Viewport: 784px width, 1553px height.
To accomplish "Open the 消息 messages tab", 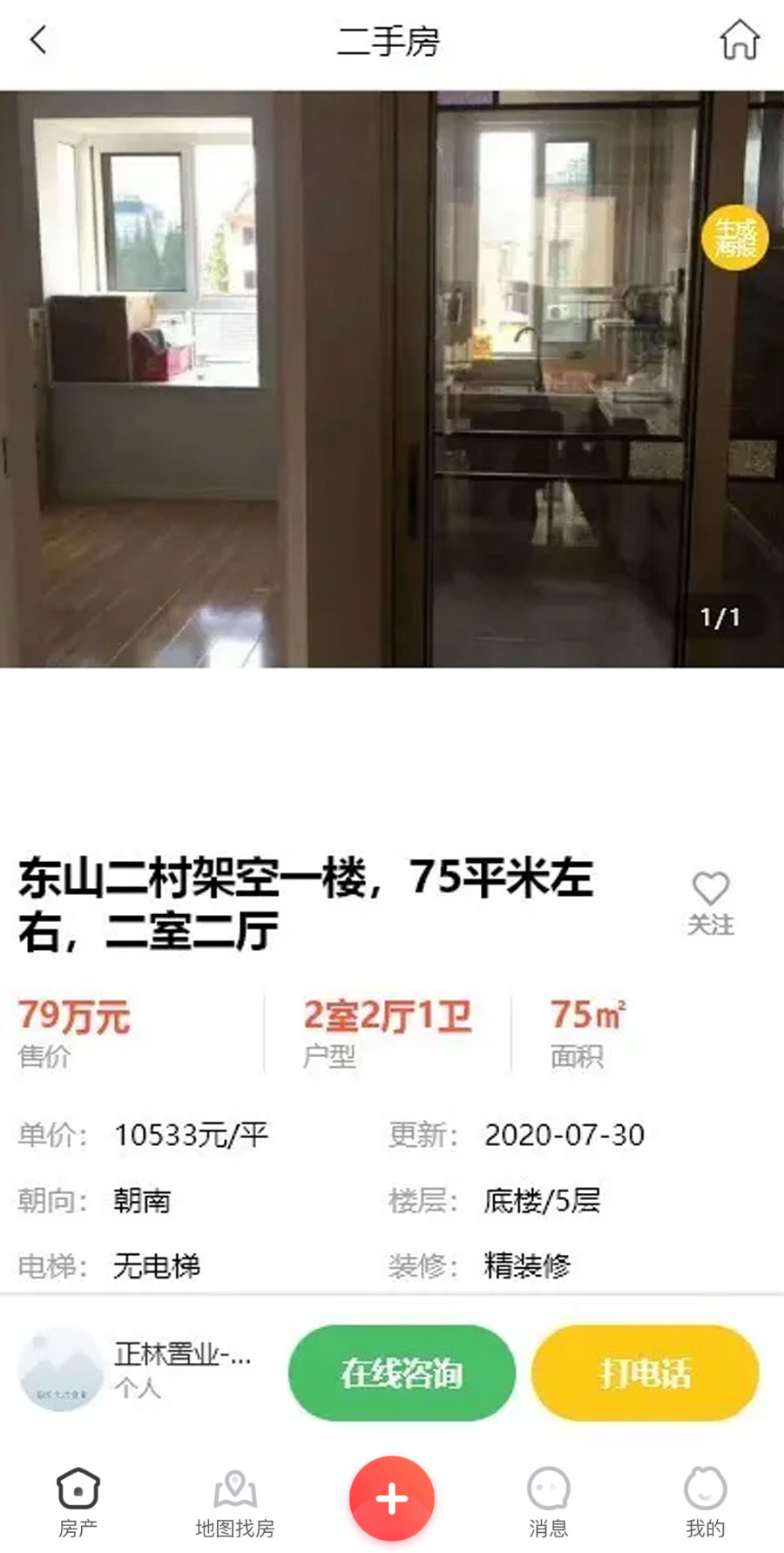I will [548, 1501].
